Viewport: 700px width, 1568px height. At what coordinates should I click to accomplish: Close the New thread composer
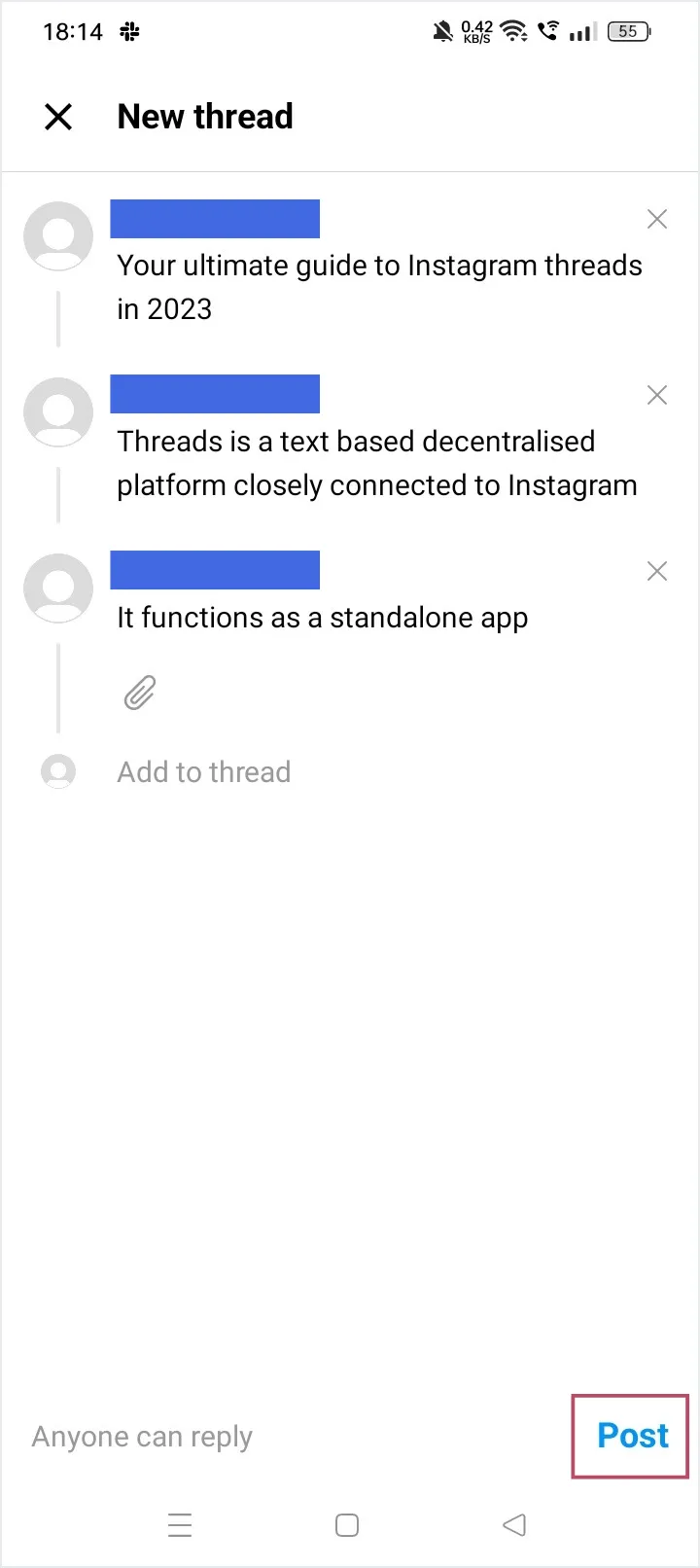pos(58,117)
